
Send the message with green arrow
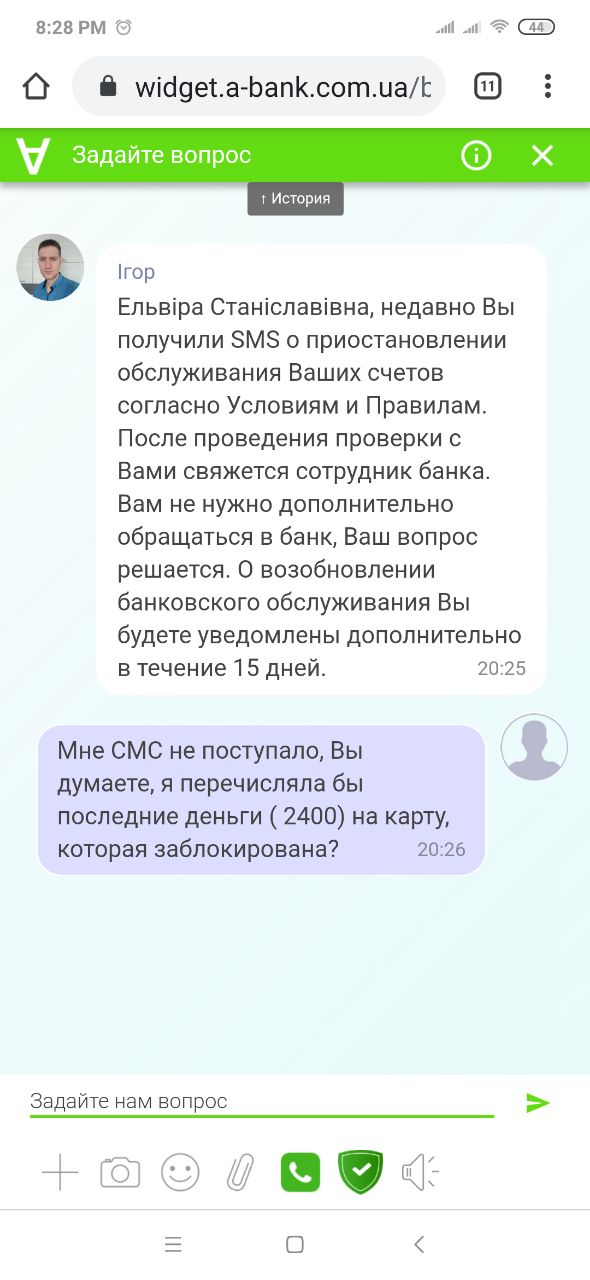[538, 1102]
